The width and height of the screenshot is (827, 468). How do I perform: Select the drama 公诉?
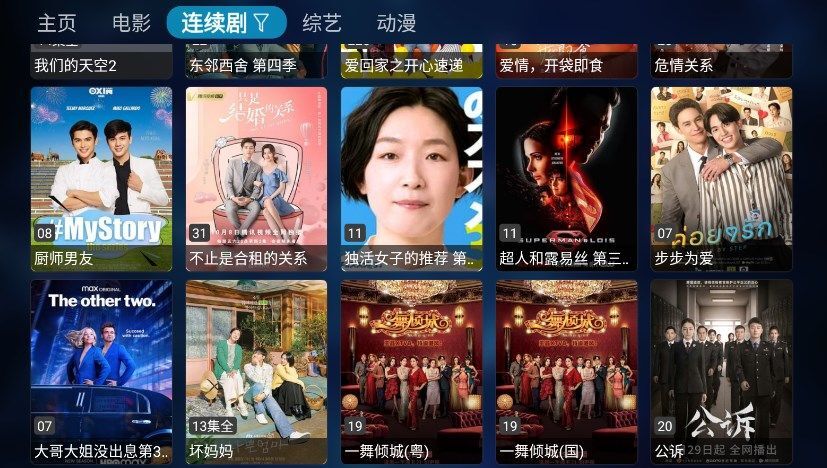(721, 372)
